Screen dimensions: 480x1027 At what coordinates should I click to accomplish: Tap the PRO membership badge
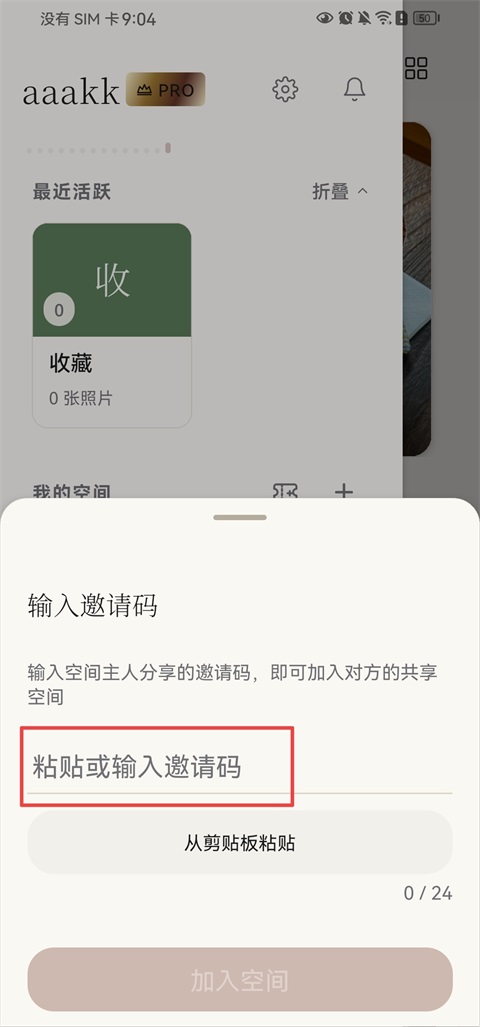pyautogui.click(x=166, y=89)
